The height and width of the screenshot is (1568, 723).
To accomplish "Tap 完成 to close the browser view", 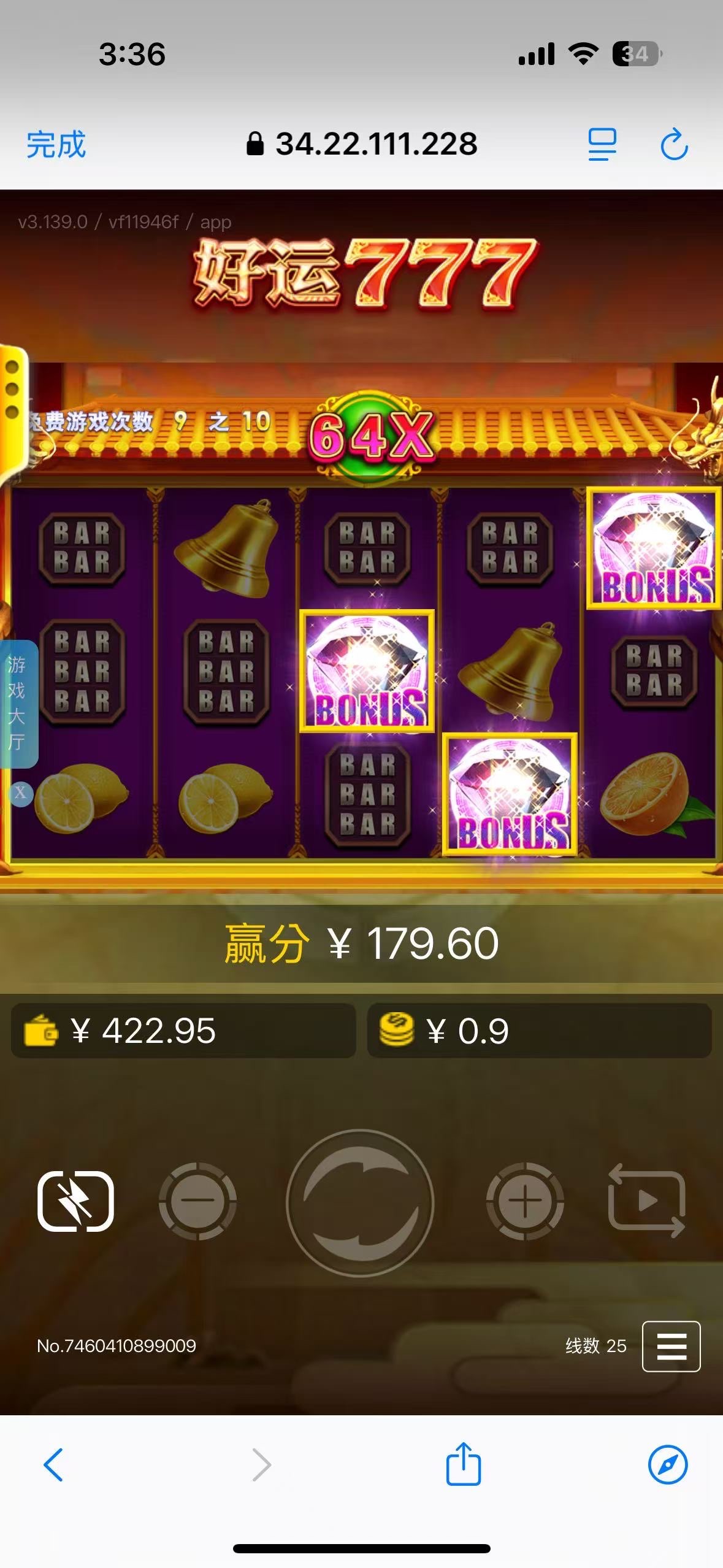I will (56, 145).
